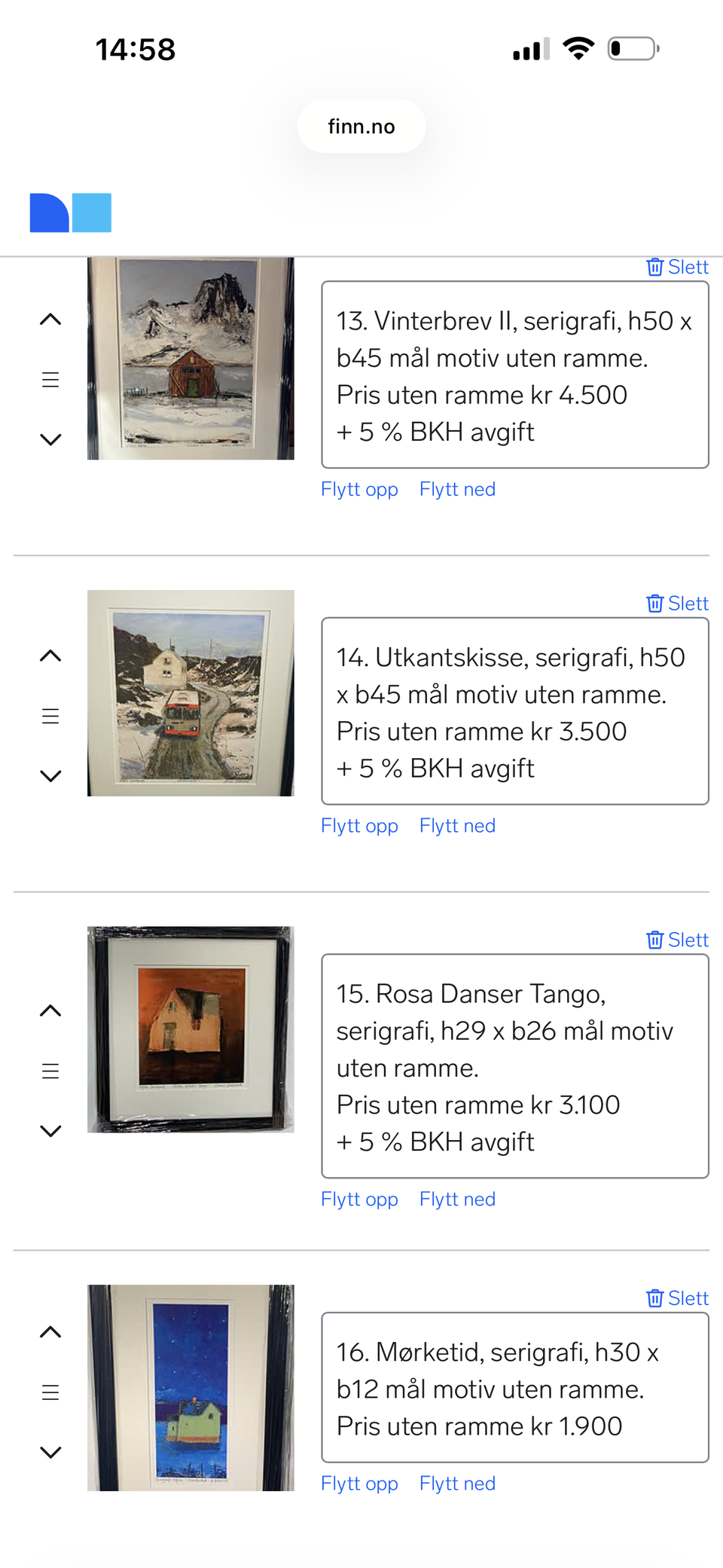Click the up chevron for Utkantskisse listing
This screenshot has width=723, height=1568.
click(50, 654)
